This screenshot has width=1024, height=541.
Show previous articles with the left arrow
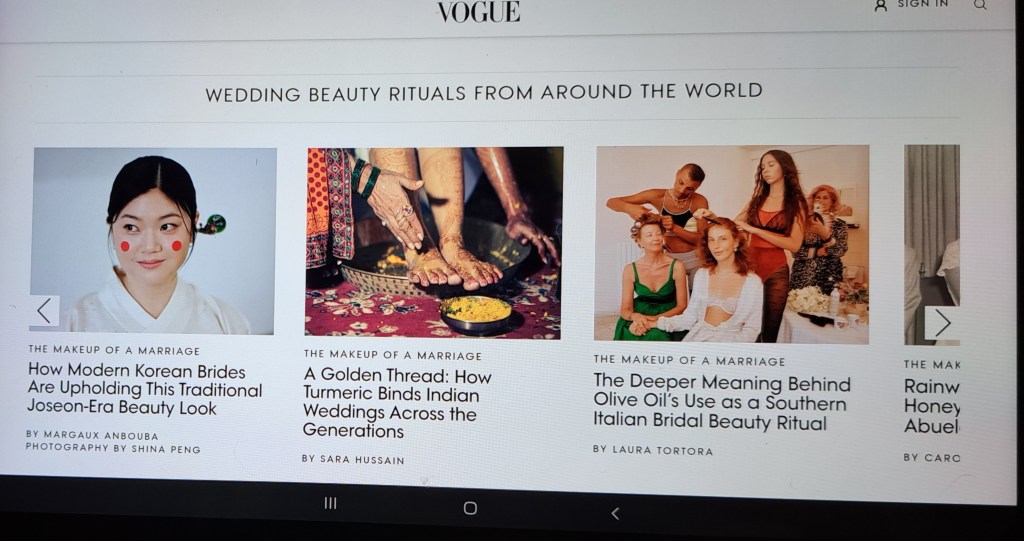coord(44,311)
